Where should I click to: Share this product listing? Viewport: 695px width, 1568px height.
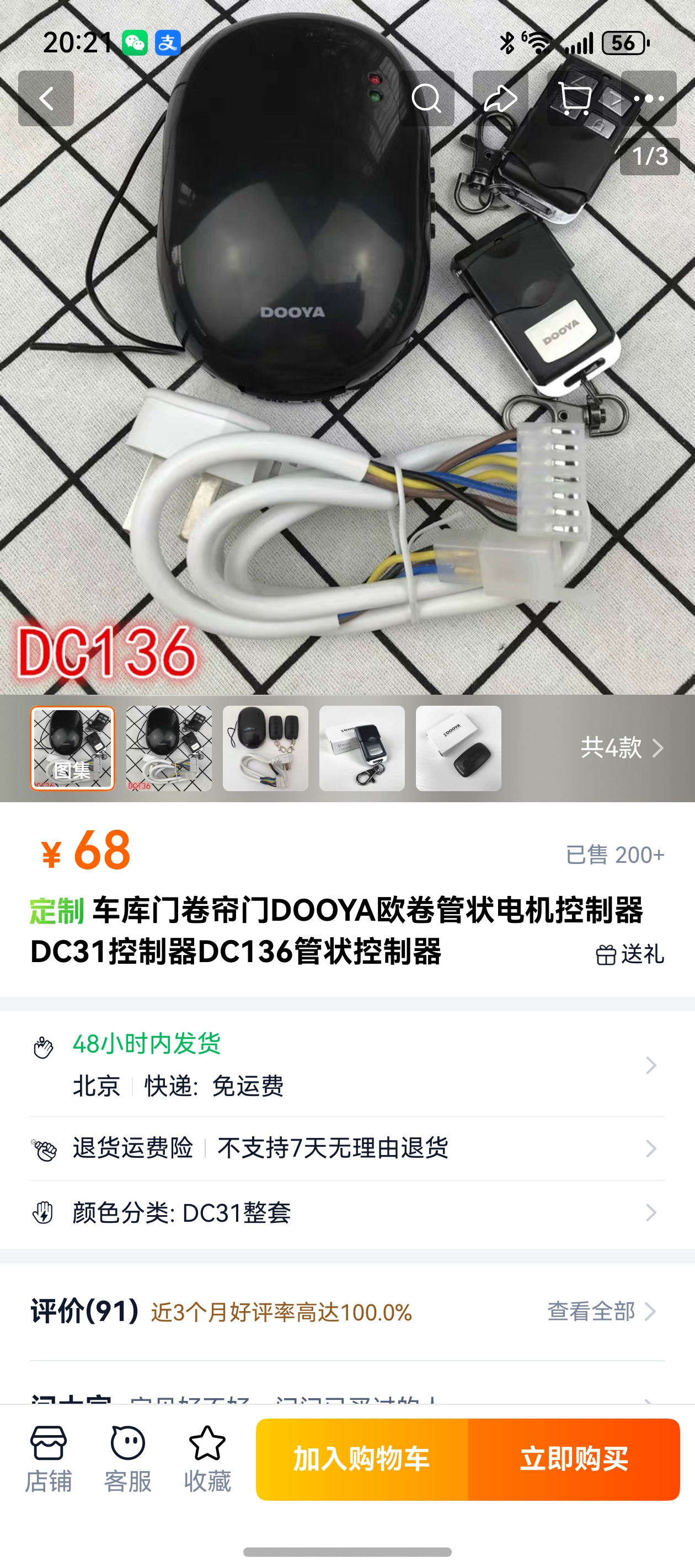pos(500,98)
